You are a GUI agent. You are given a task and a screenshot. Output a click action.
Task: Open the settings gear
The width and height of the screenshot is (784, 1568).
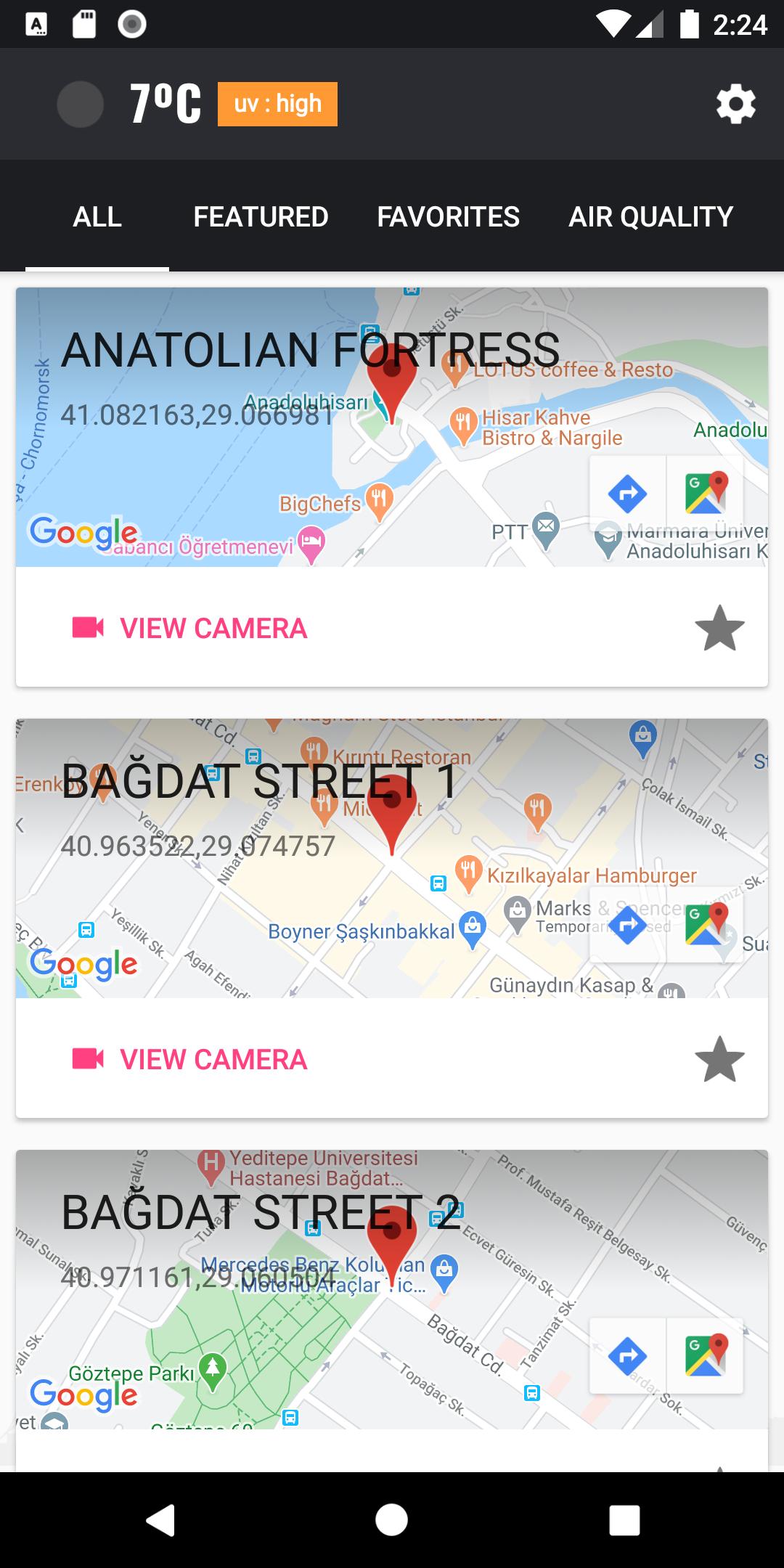[x=735, y=105]
